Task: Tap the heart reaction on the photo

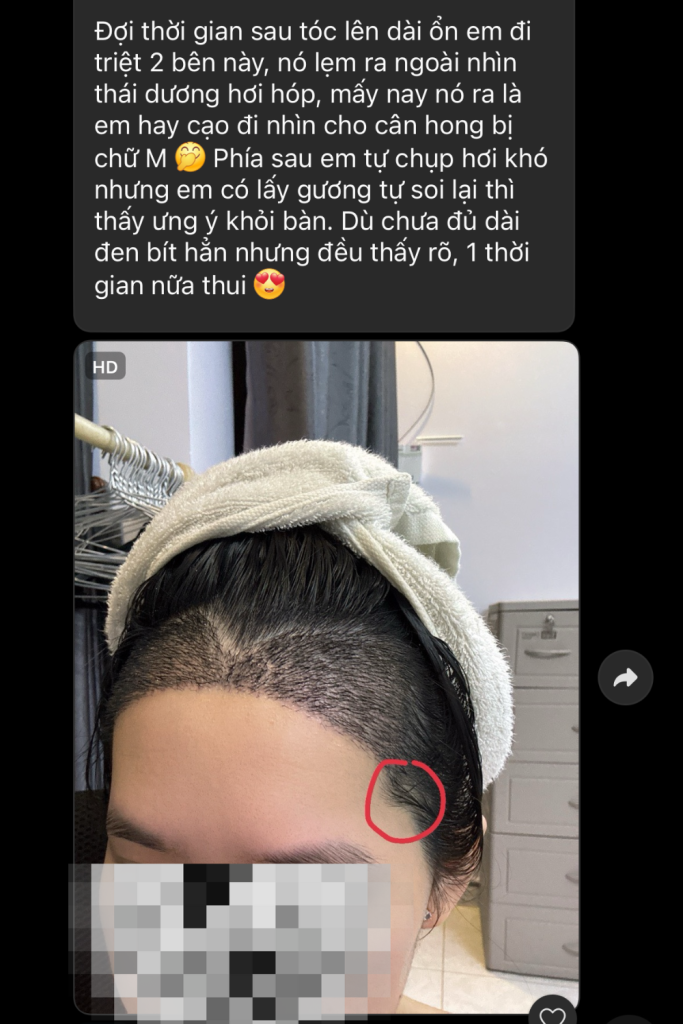Action: pos(552,1014)
